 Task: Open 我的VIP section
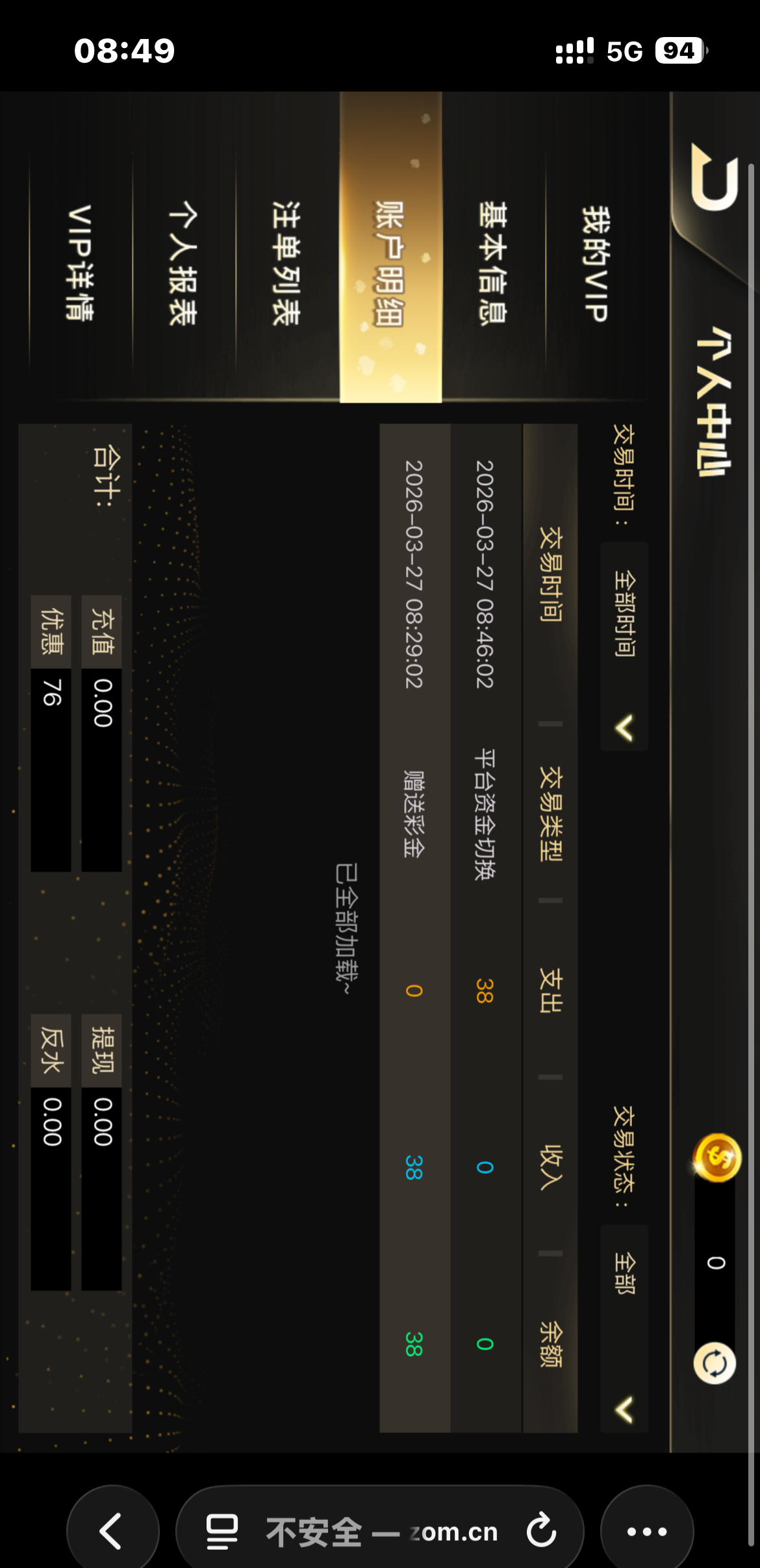pyautogui.click(x=595, y=262)
